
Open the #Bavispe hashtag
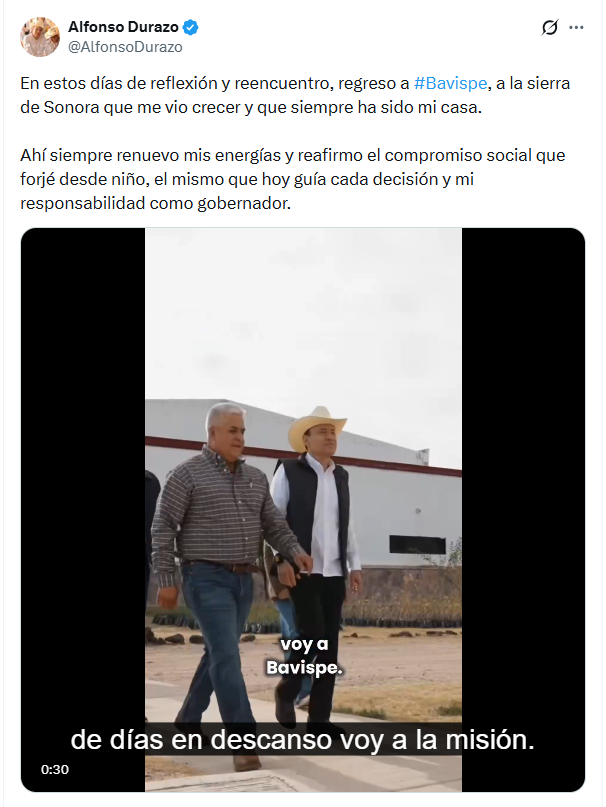449,84
